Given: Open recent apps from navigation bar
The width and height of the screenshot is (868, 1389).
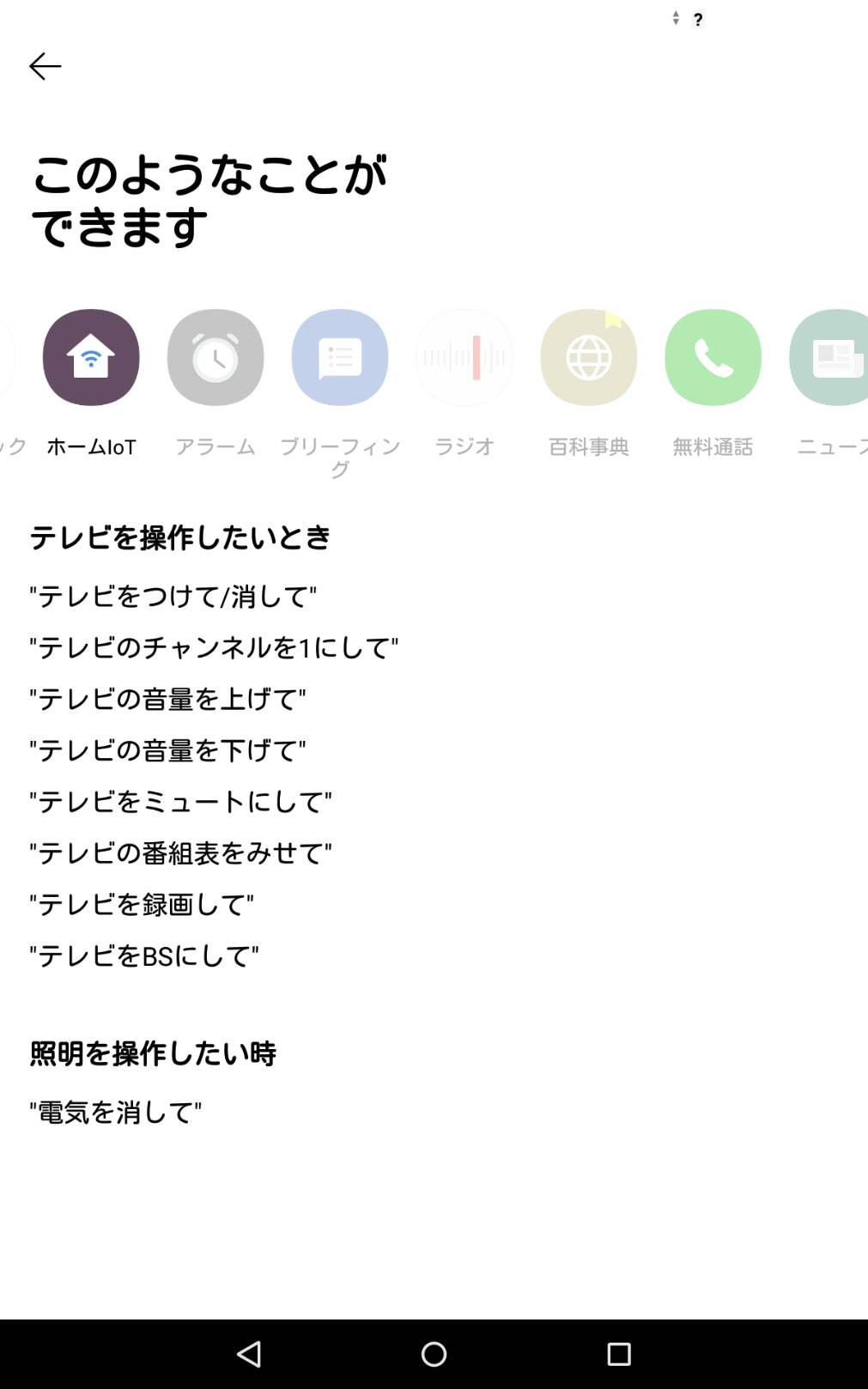Looking at the screenshot, I should tap(619, 1354).
